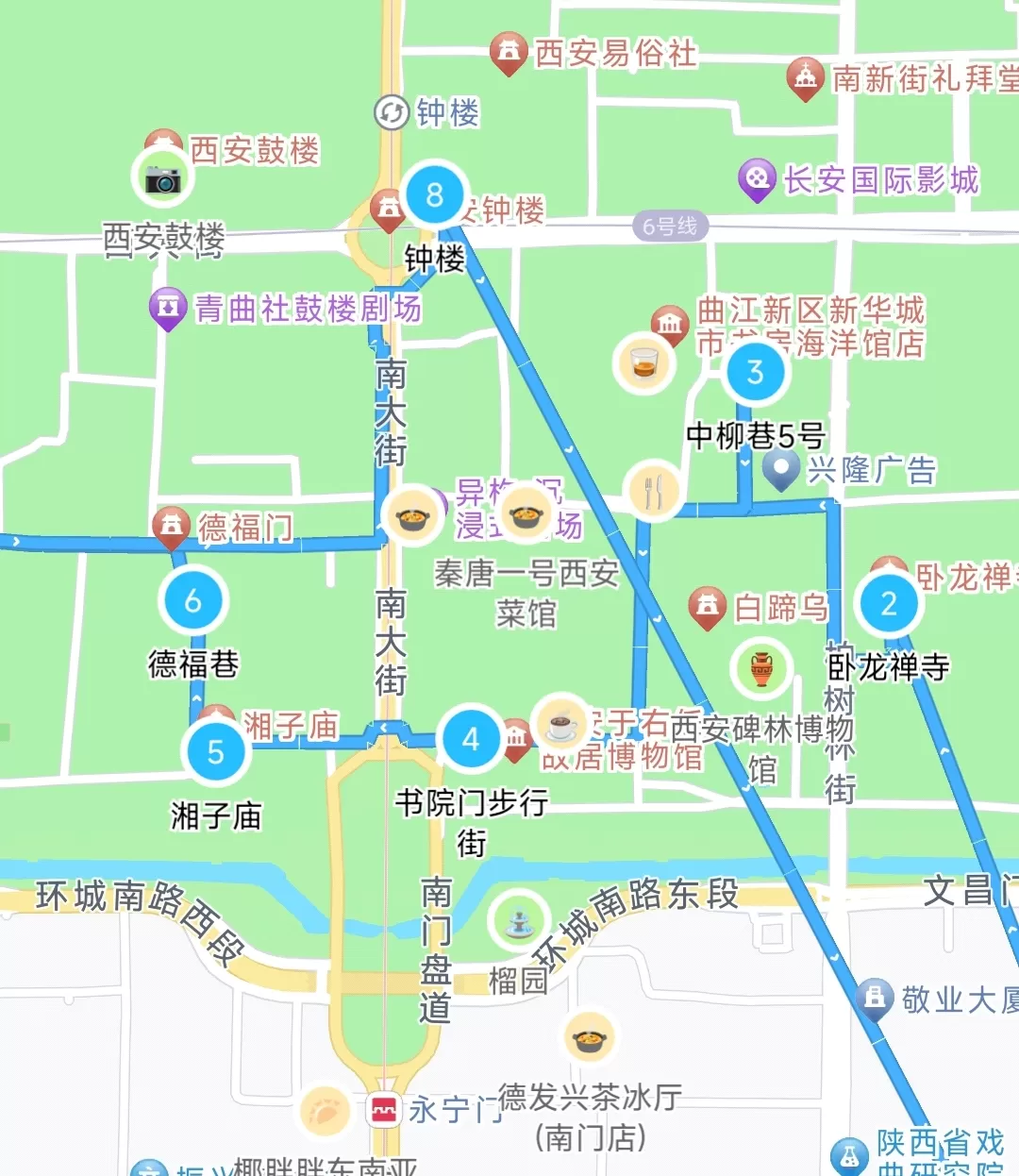Click the 青曲社鼓楼剧场 theater icon

[x=170, y=307]
